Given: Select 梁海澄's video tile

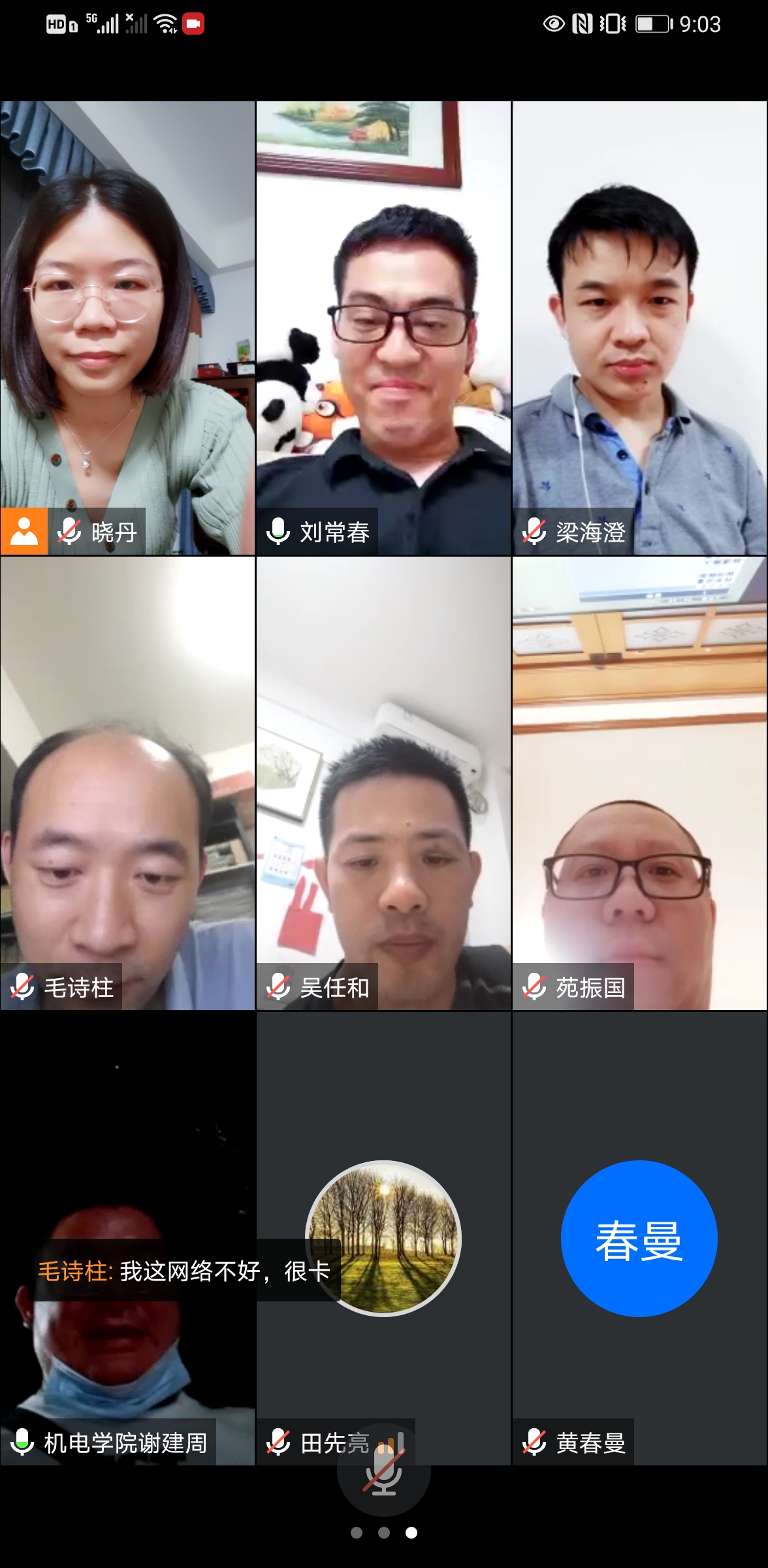Looking at the screenshot, I should pyautogui.click(x=639, y=327).
